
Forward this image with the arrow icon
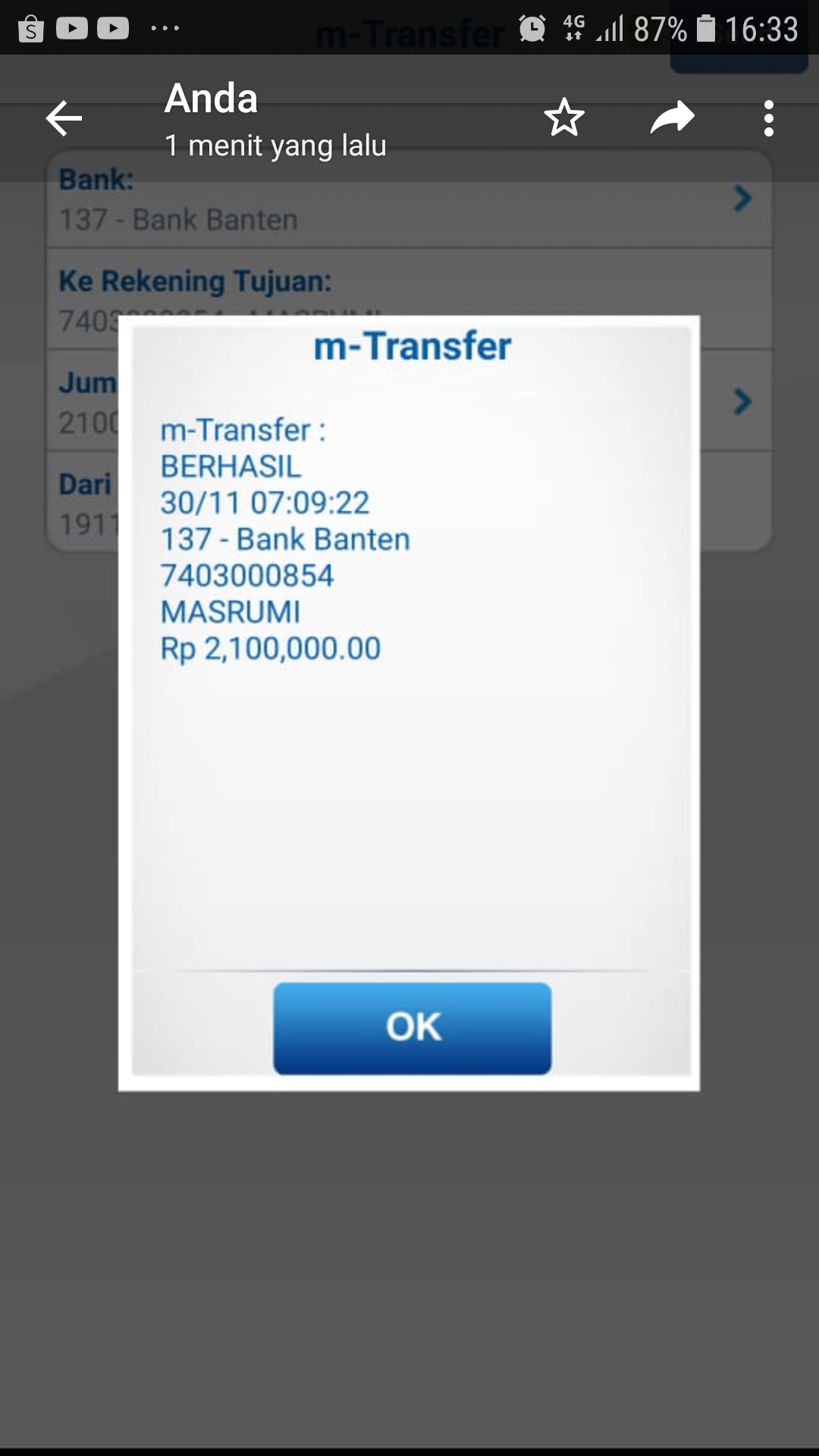click(672, 118)
